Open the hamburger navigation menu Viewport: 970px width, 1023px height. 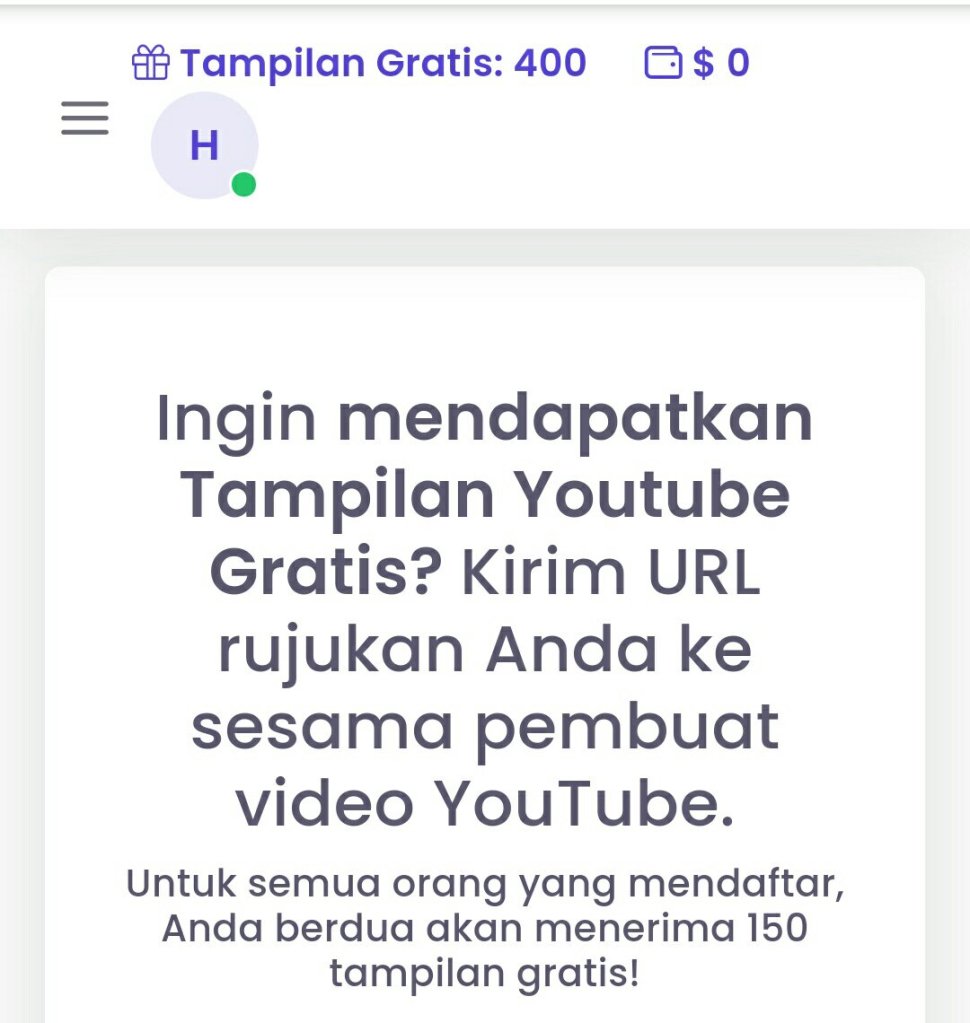click(x=85, y=118)
